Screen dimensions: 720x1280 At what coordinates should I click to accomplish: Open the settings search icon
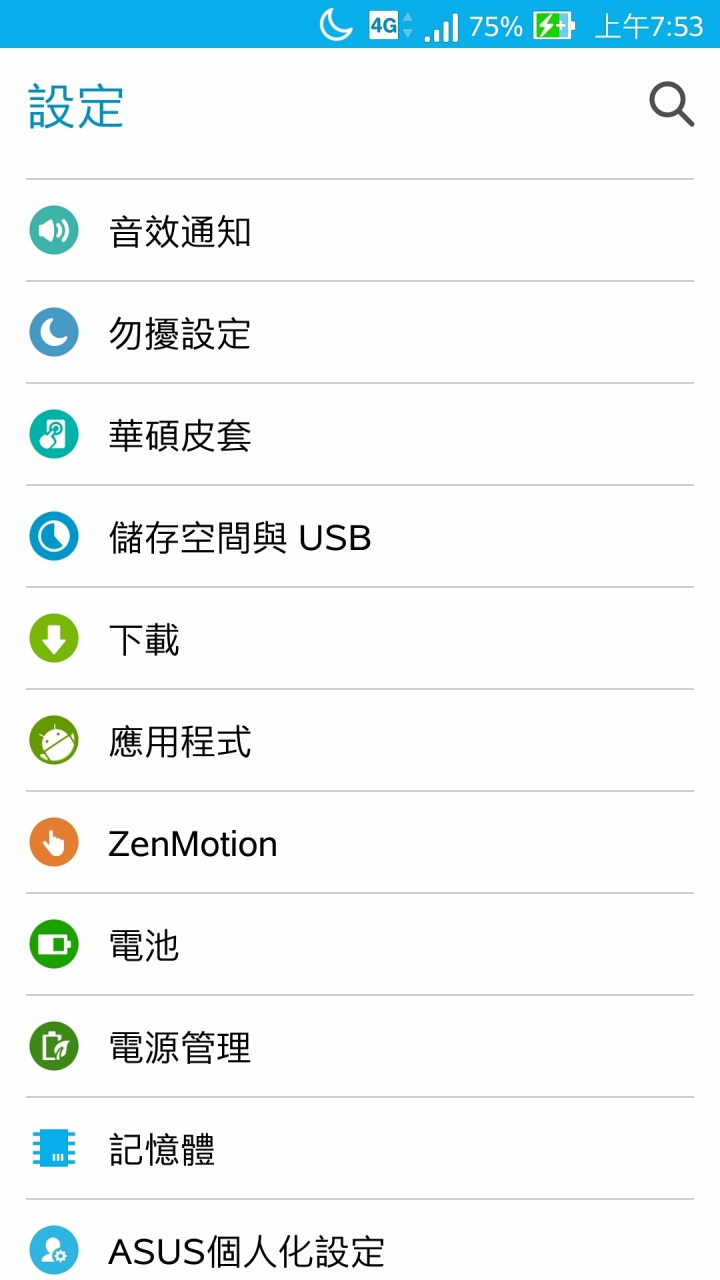point(671,104)
